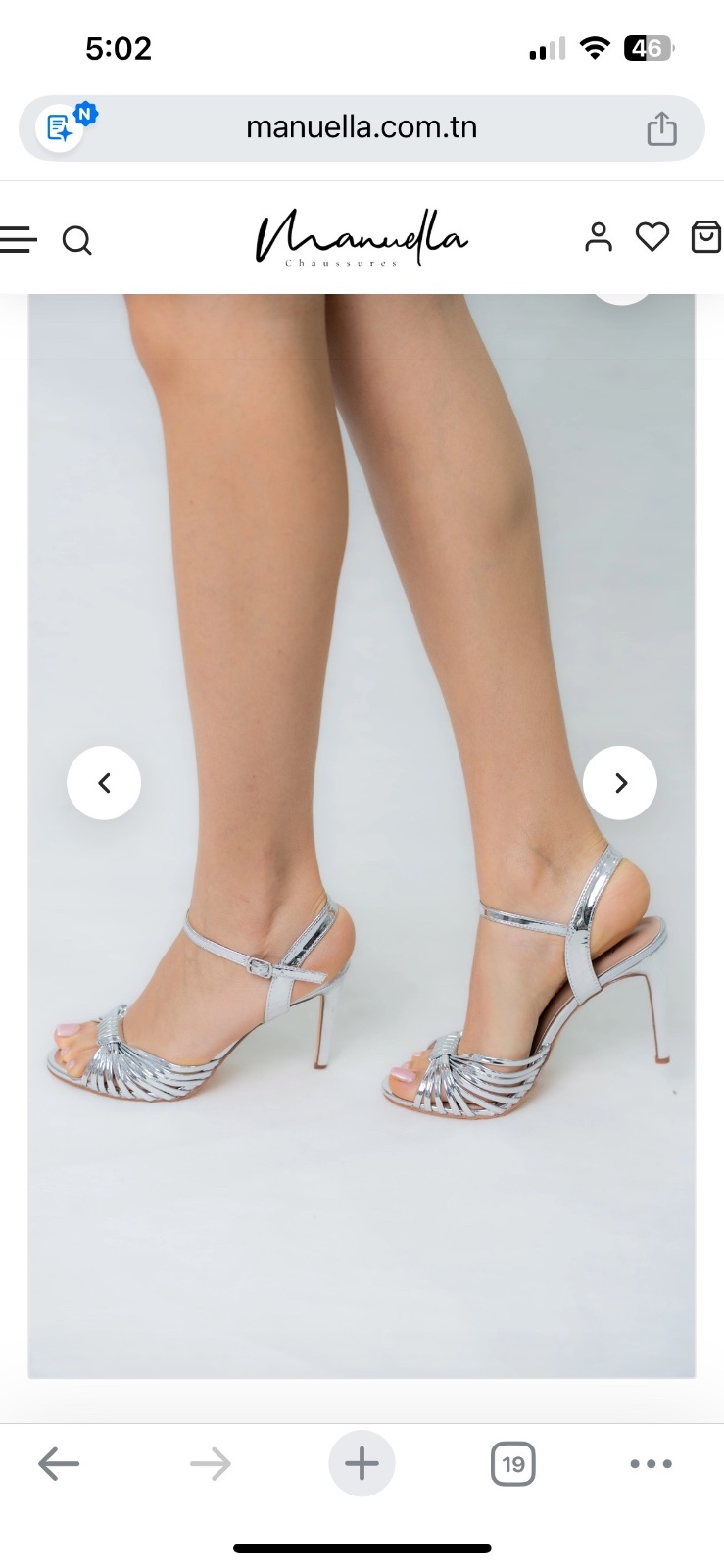
Task: Open the account profile icon
Action: 599,237
